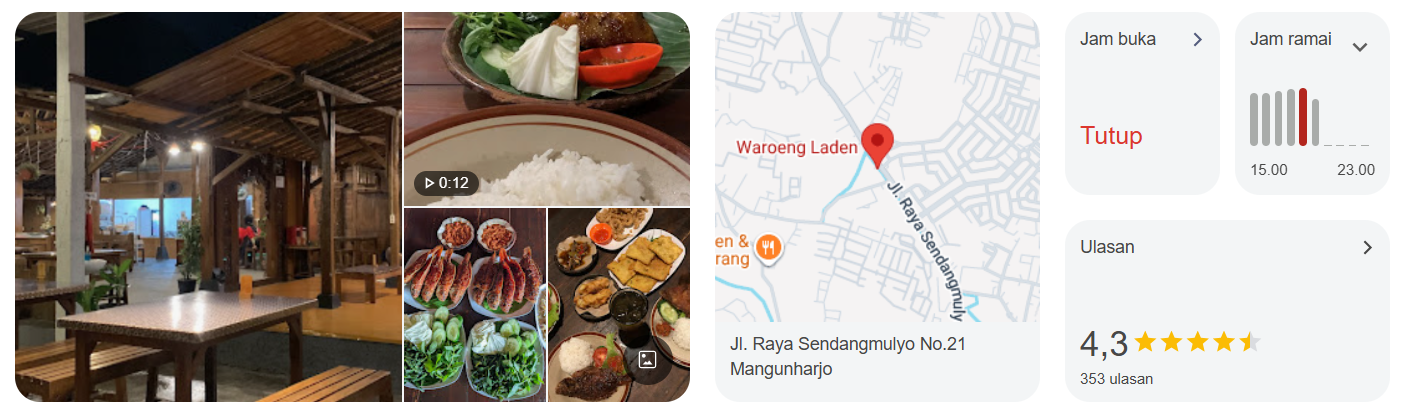Open the large restaurant interior photo
Screen dimensions: 1405x413
click(208, 207)
